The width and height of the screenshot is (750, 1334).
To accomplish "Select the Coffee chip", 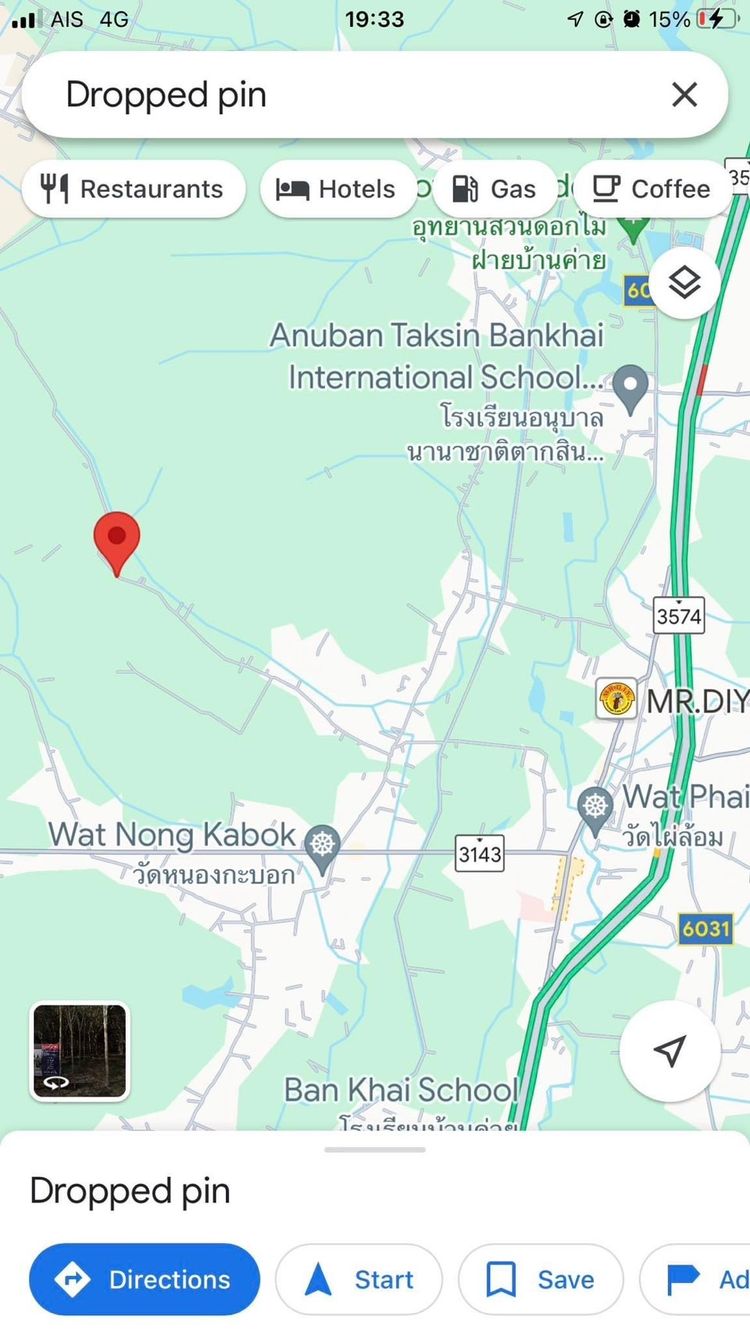I will tap(652, 189).
